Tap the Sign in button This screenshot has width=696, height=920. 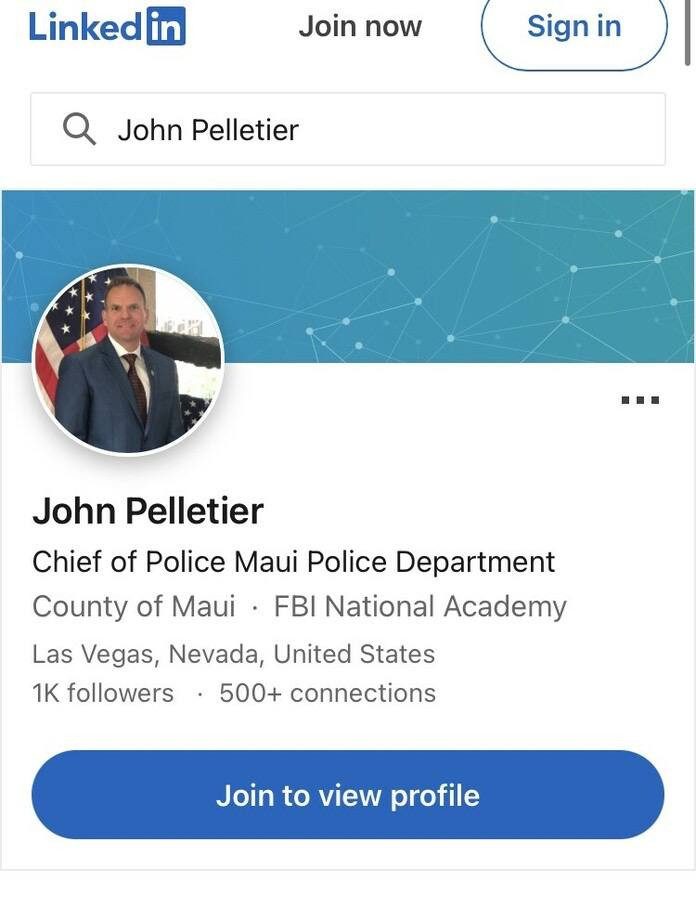coord(574,27)
